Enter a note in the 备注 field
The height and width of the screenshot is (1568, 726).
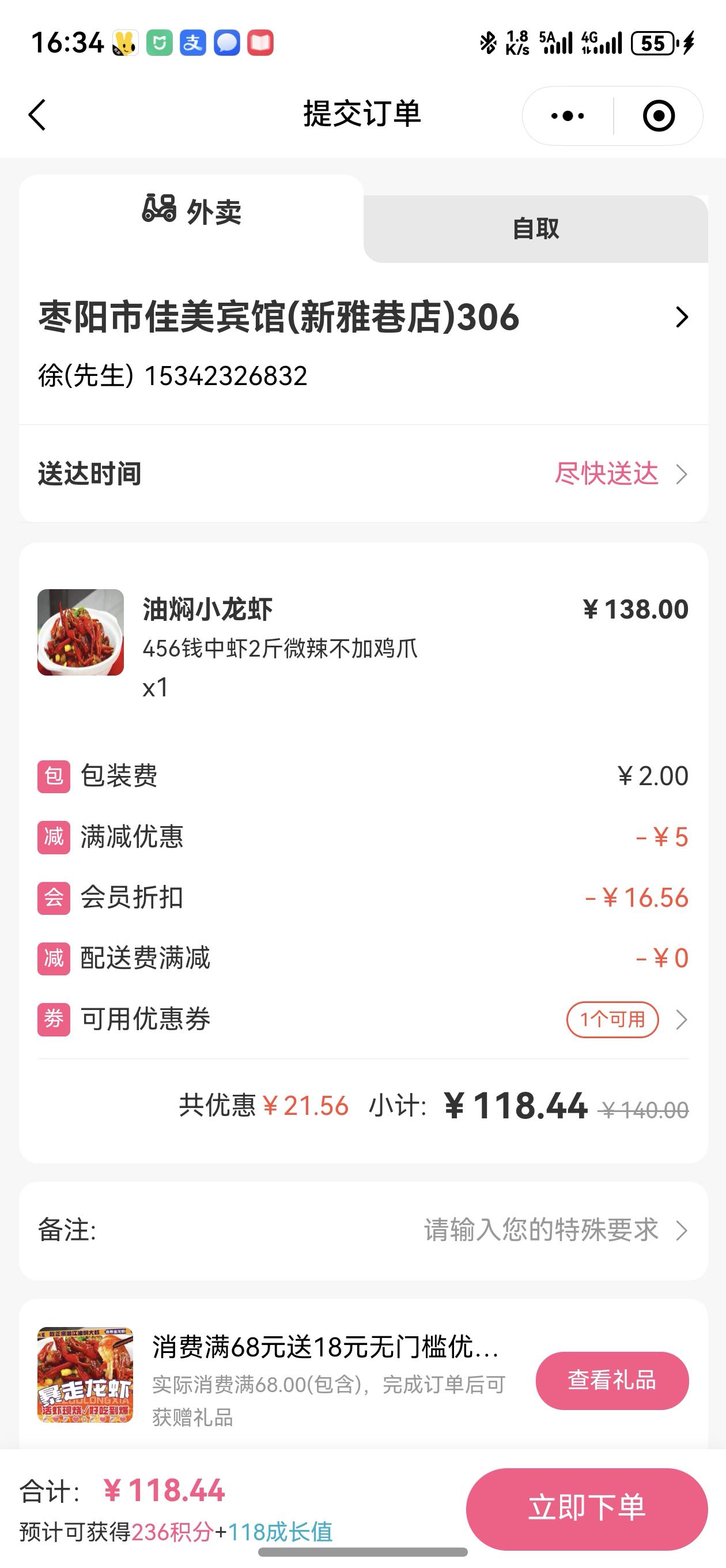542,1230
